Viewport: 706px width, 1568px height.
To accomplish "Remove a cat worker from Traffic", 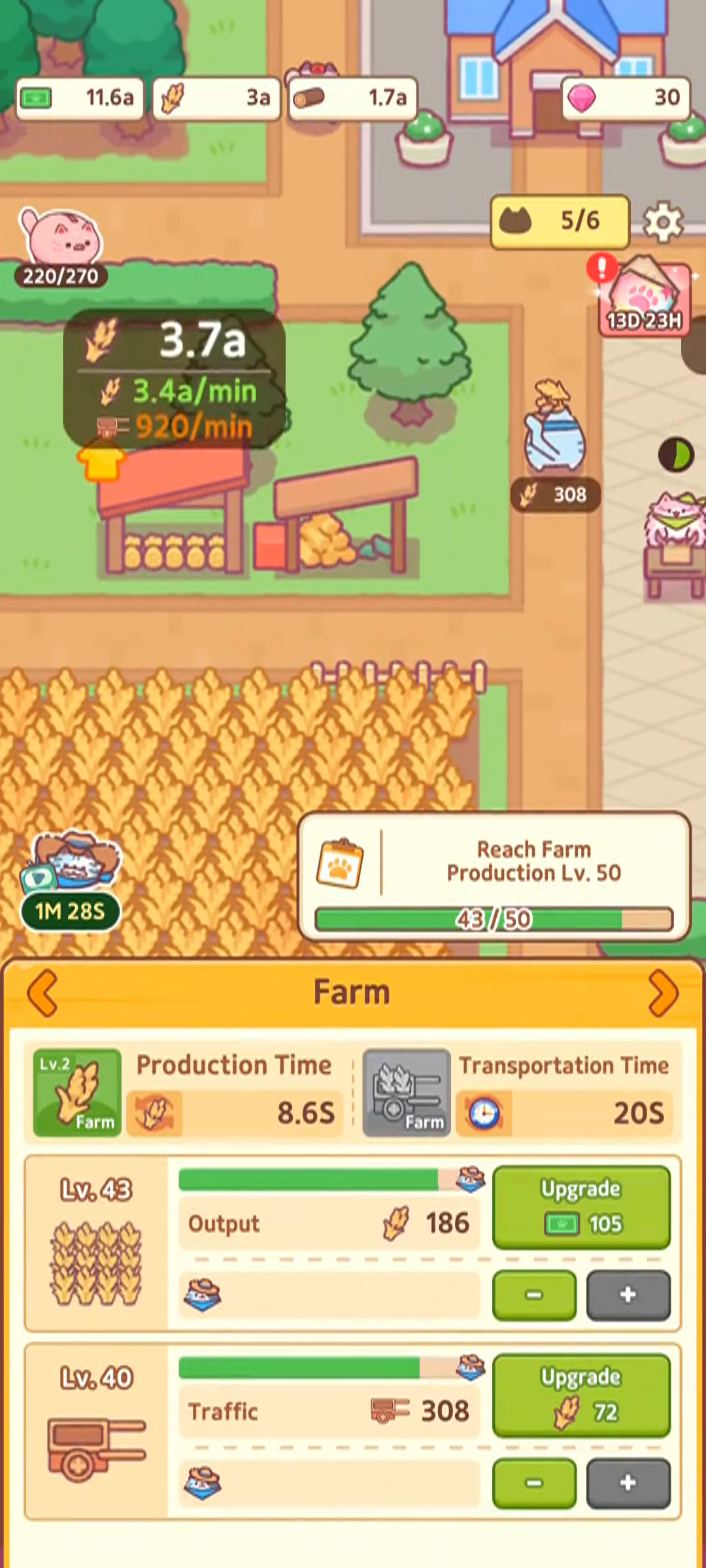I will (x=534, y=1482).
